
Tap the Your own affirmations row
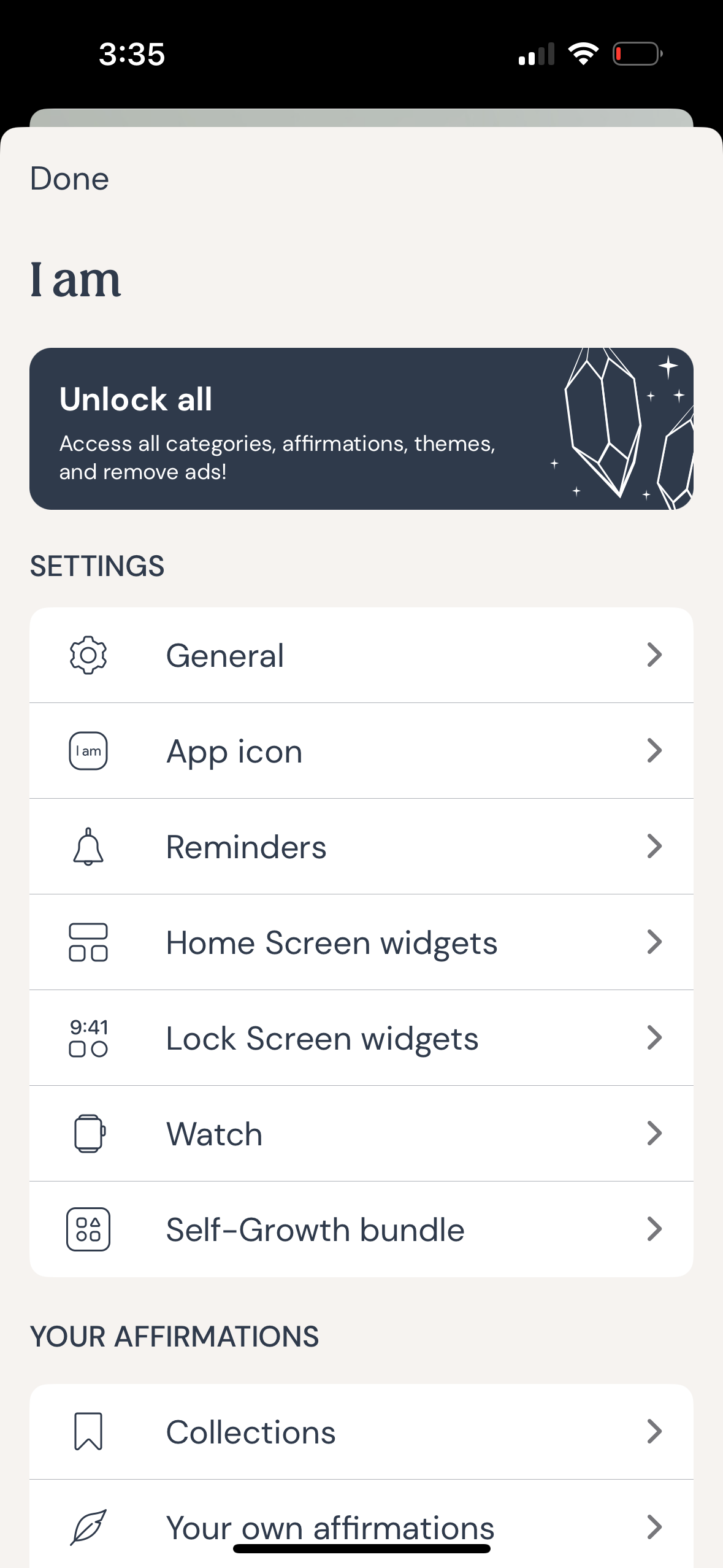(361, 1527)
